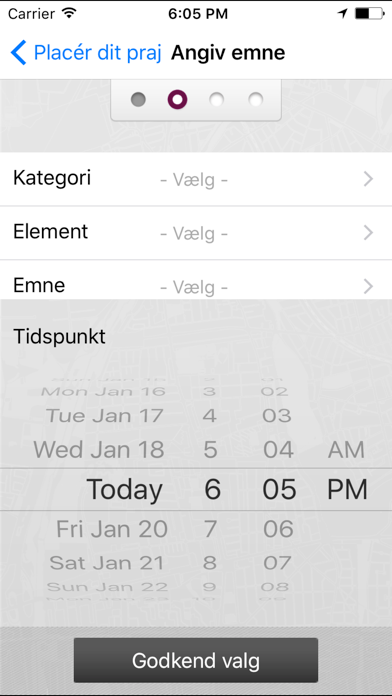The height and width of the screenshot is (696, 392).
Task: Open the Kategori selection row
Action: pyautogui.click(x=196, y=179)
